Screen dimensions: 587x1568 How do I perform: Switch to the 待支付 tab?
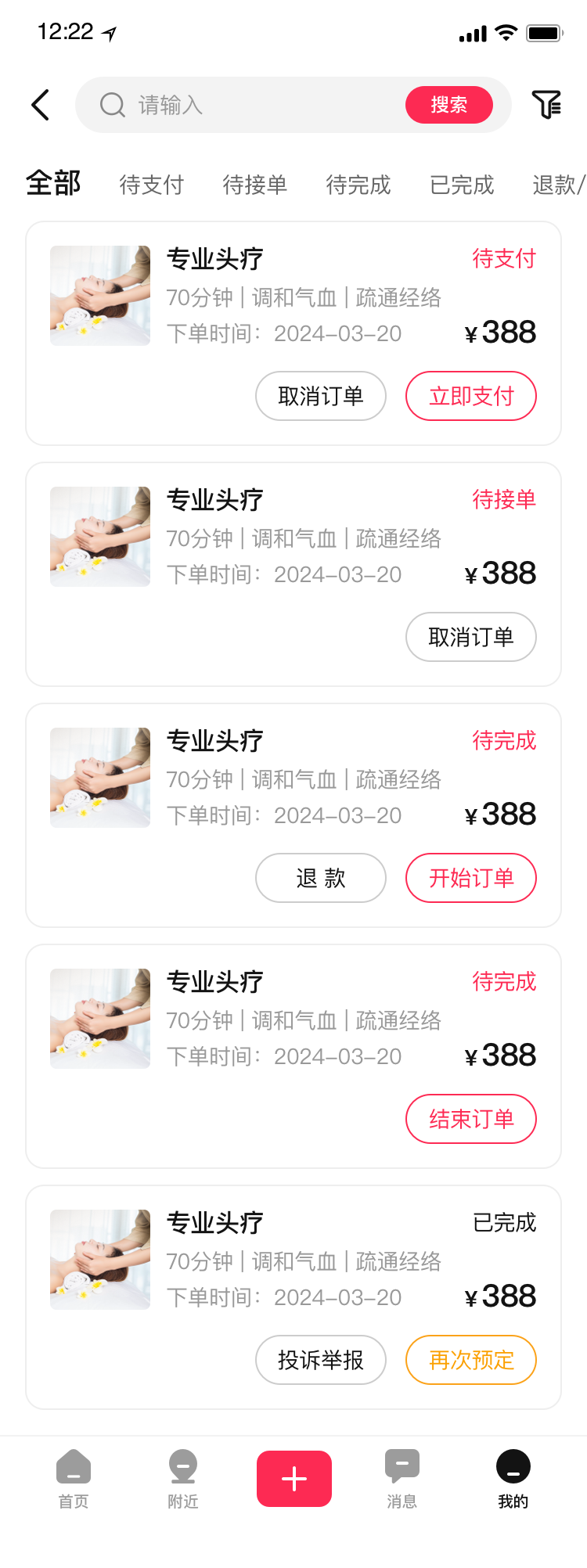[151, 185]
